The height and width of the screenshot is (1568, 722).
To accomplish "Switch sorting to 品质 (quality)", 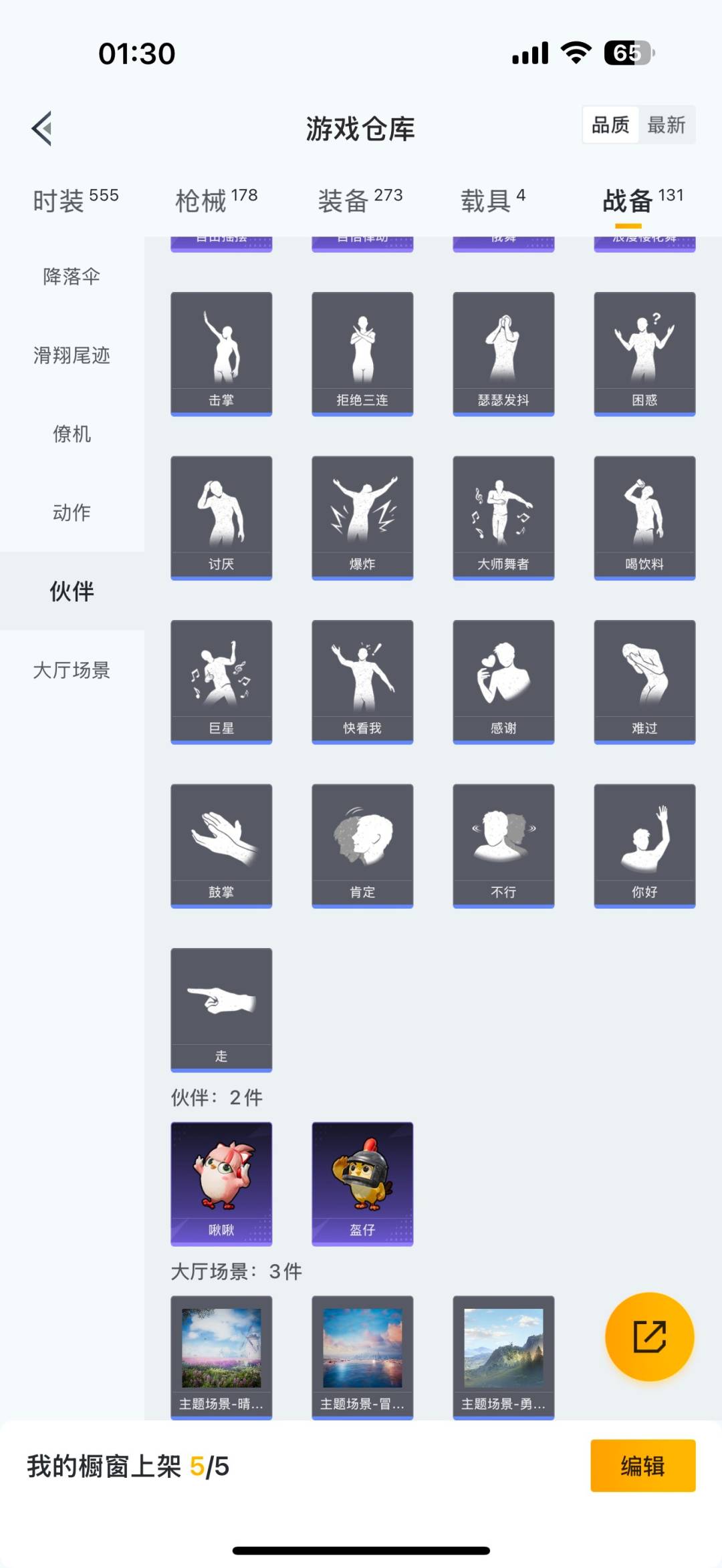I will (x=609, y=125).
